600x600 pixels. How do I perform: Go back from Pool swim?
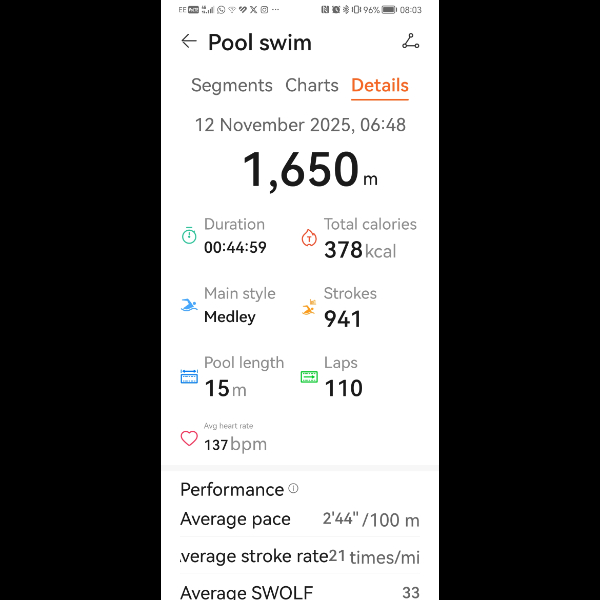189,42
